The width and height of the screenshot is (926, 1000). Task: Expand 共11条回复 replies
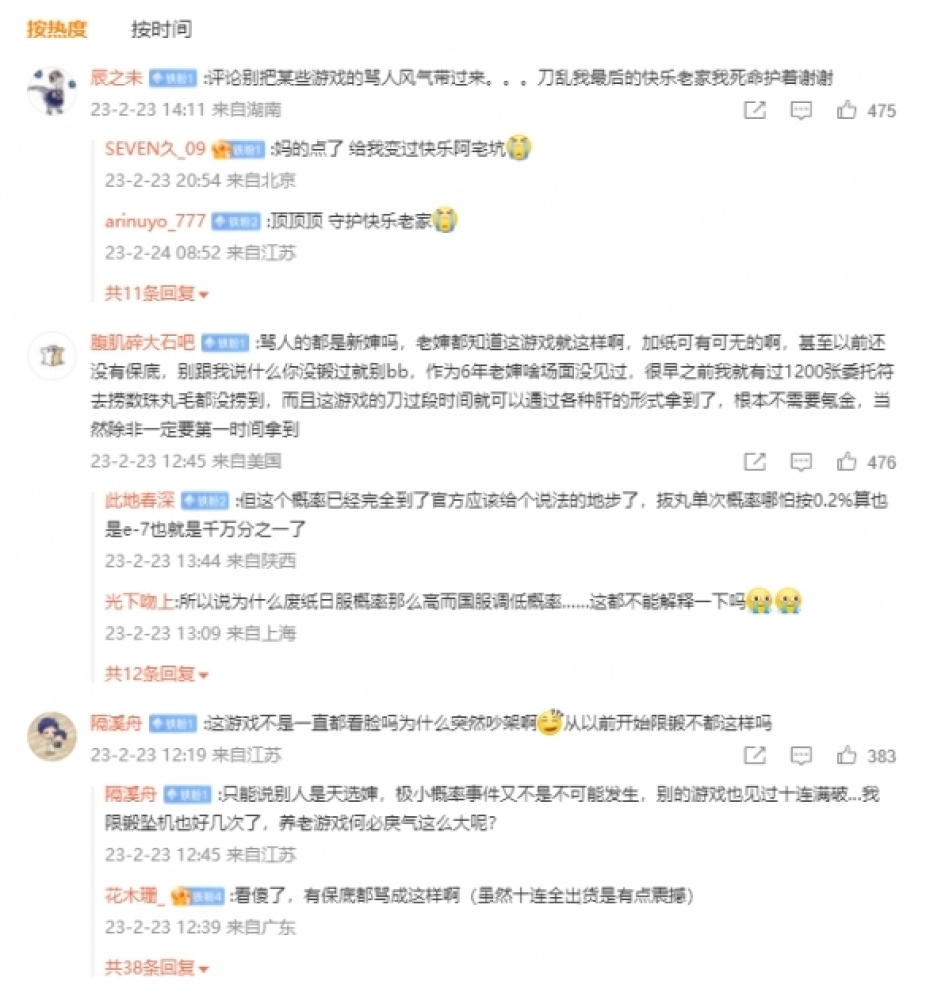[157, 294]
